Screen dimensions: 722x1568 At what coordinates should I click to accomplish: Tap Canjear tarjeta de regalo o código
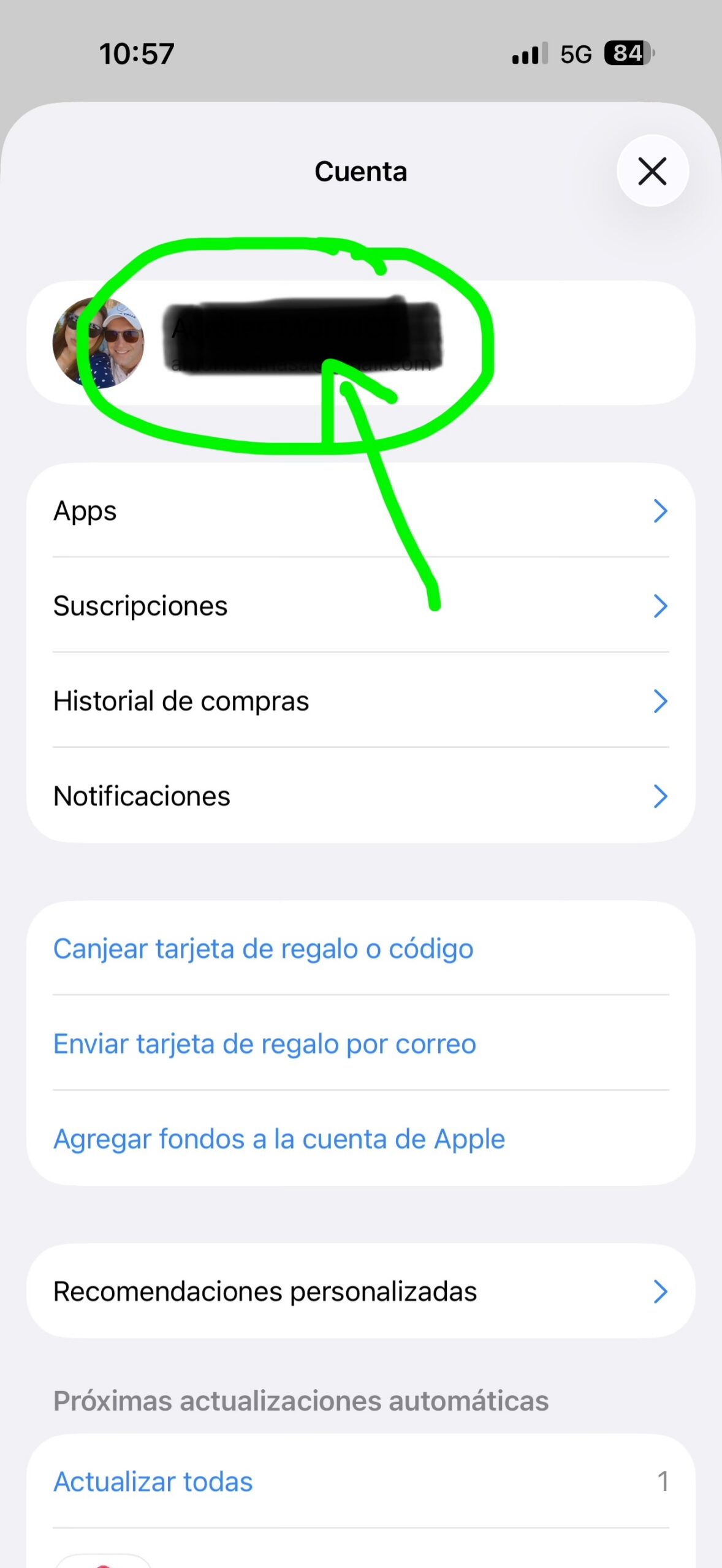point(264,949)
